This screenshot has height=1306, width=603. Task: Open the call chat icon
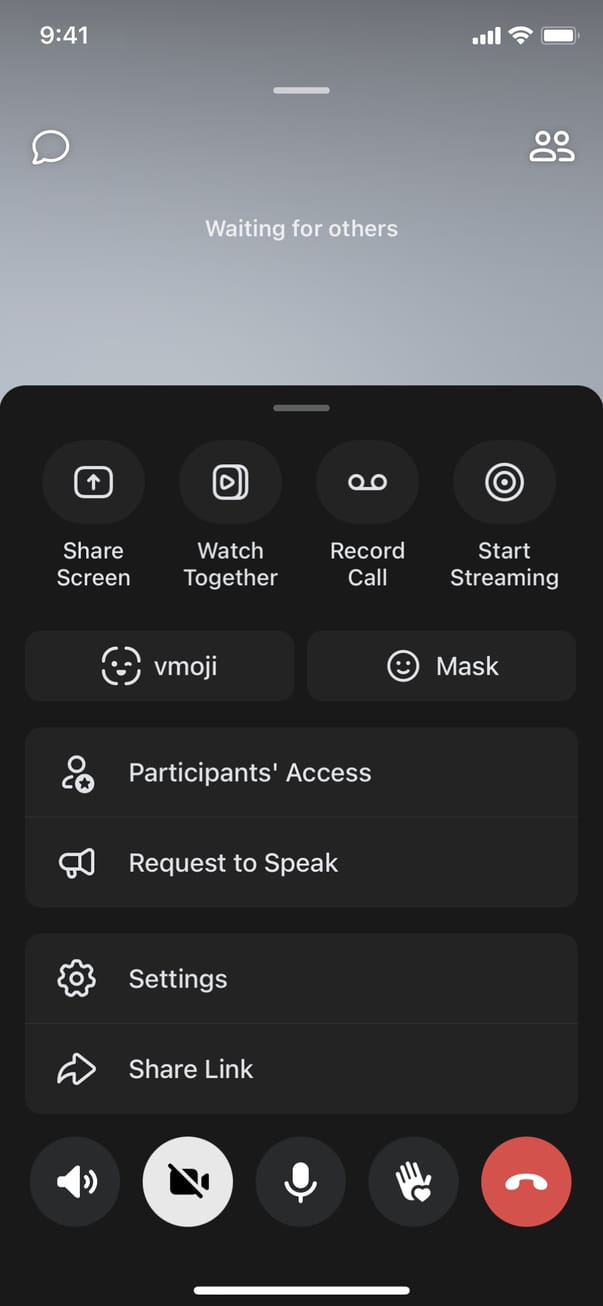coord(50,148)
